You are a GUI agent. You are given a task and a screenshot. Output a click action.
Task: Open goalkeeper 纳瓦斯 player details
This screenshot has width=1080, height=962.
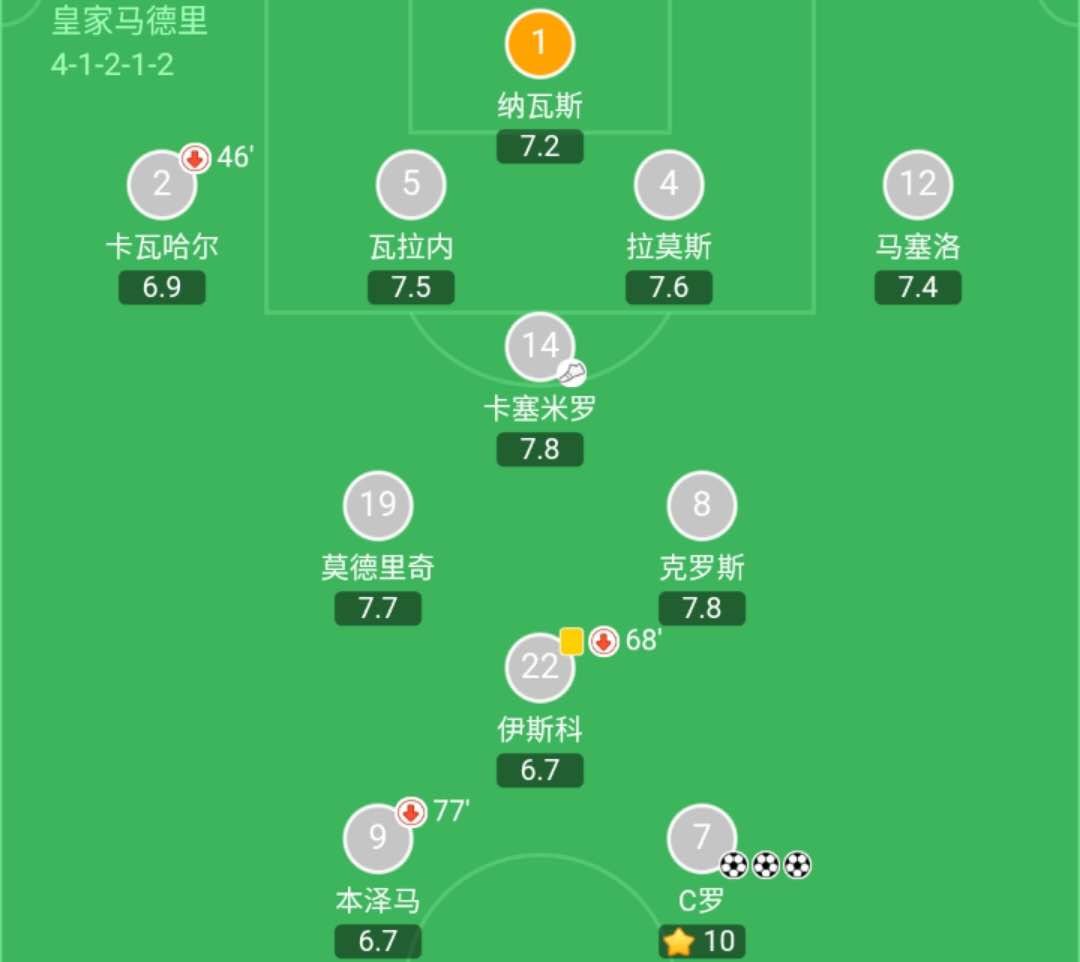click(x=540, y=44)
